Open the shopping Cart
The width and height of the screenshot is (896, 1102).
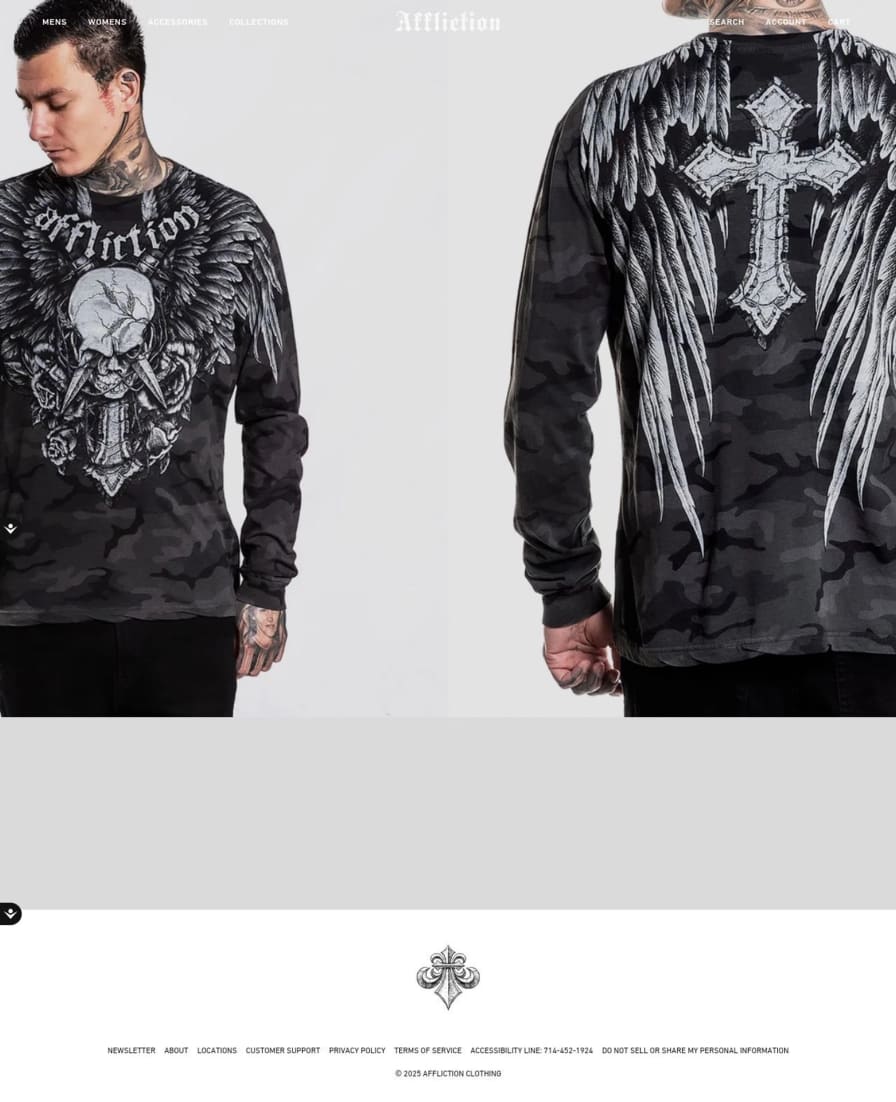(839, 22)
